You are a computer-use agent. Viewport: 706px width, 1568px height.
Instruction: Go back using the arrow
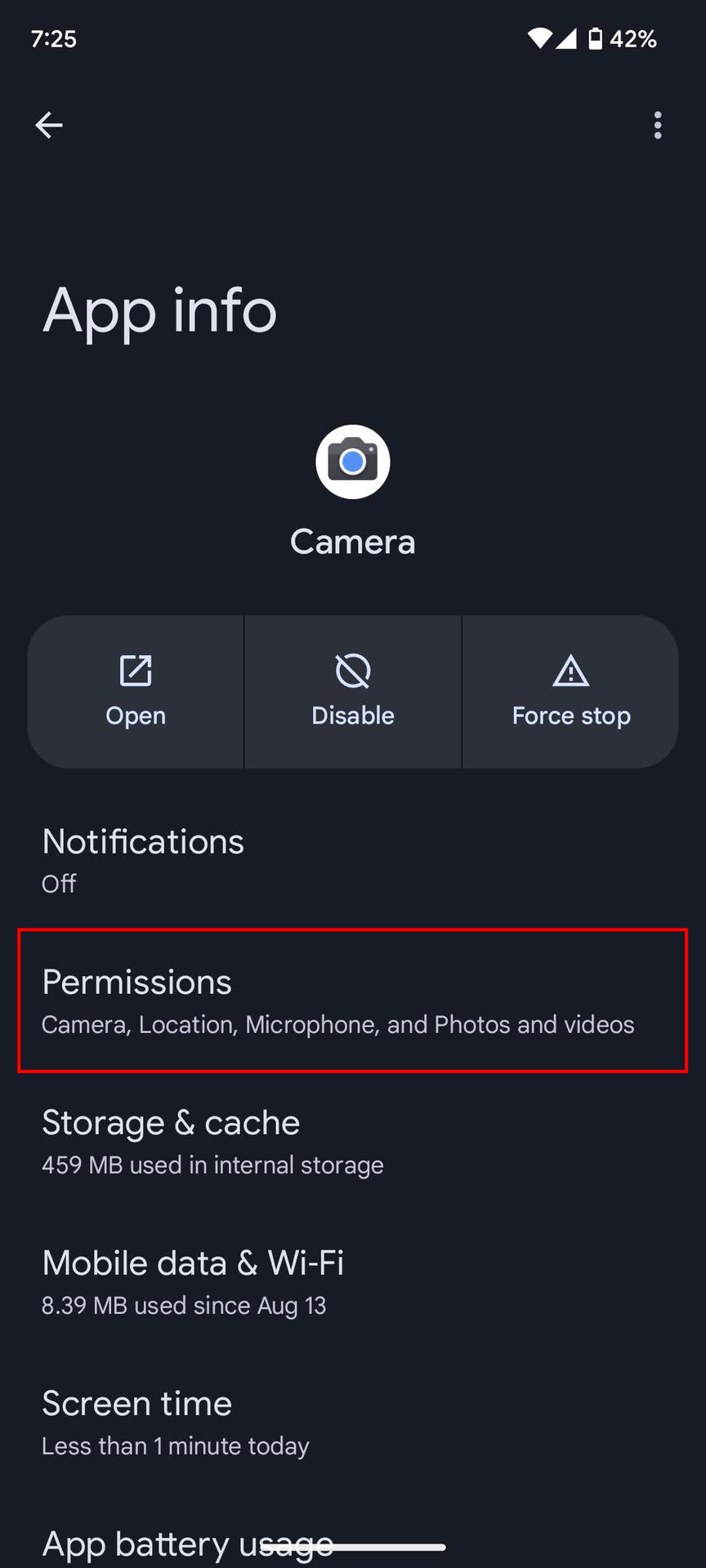point(49,125)
